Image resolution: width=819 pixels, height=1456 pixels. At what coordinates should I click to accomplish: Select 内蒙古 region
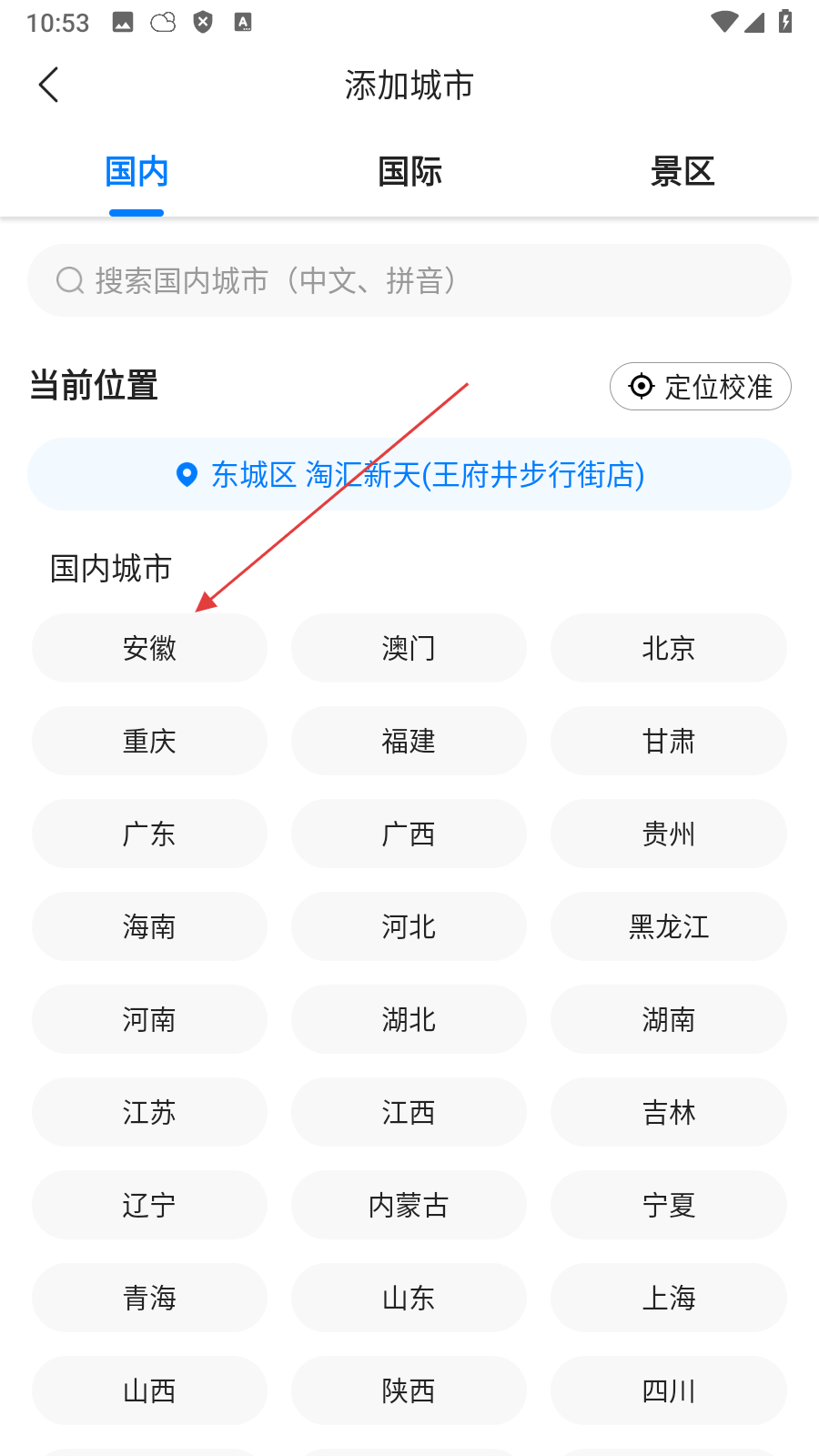(409, 1206)
